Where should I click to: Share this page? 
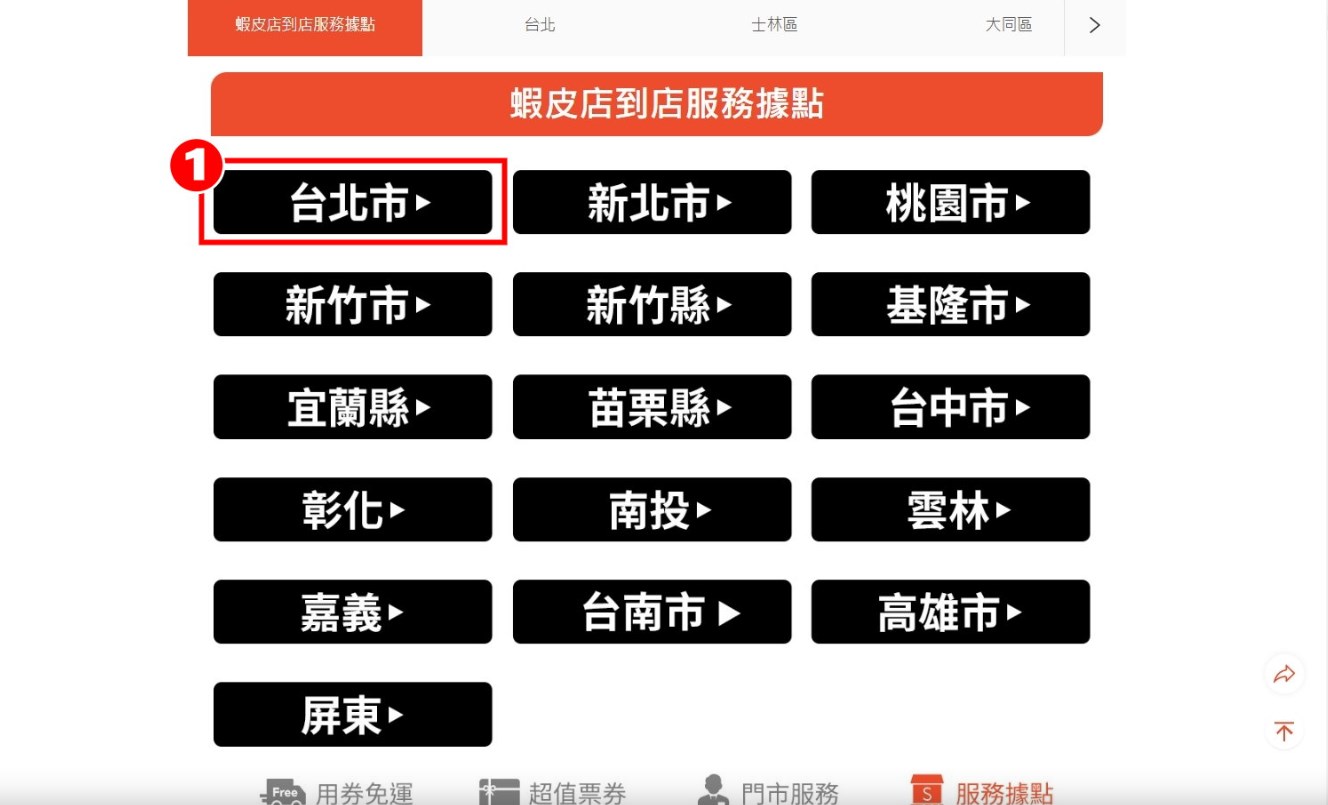coord(1284,675)
